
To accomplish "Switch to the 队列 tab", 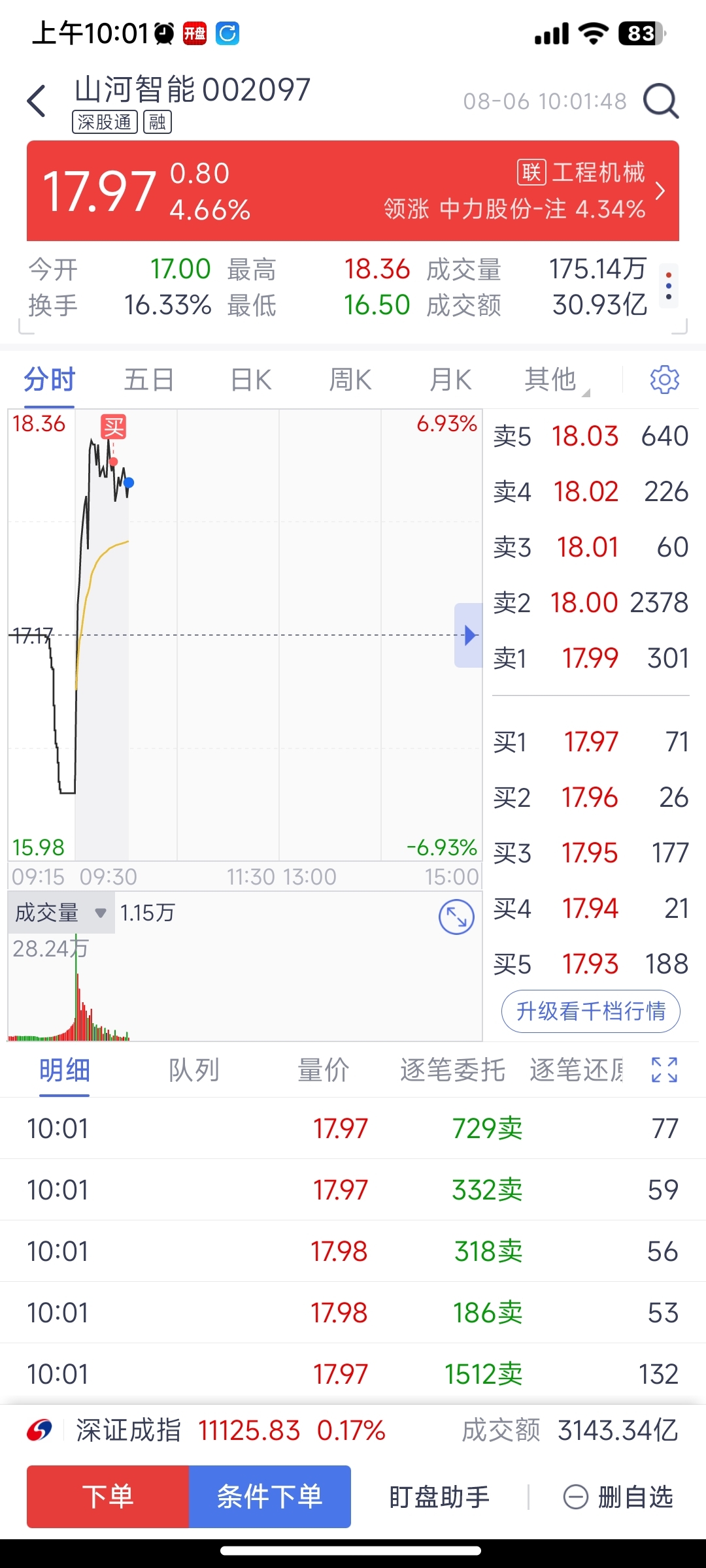I will [x=193, y=1070].
